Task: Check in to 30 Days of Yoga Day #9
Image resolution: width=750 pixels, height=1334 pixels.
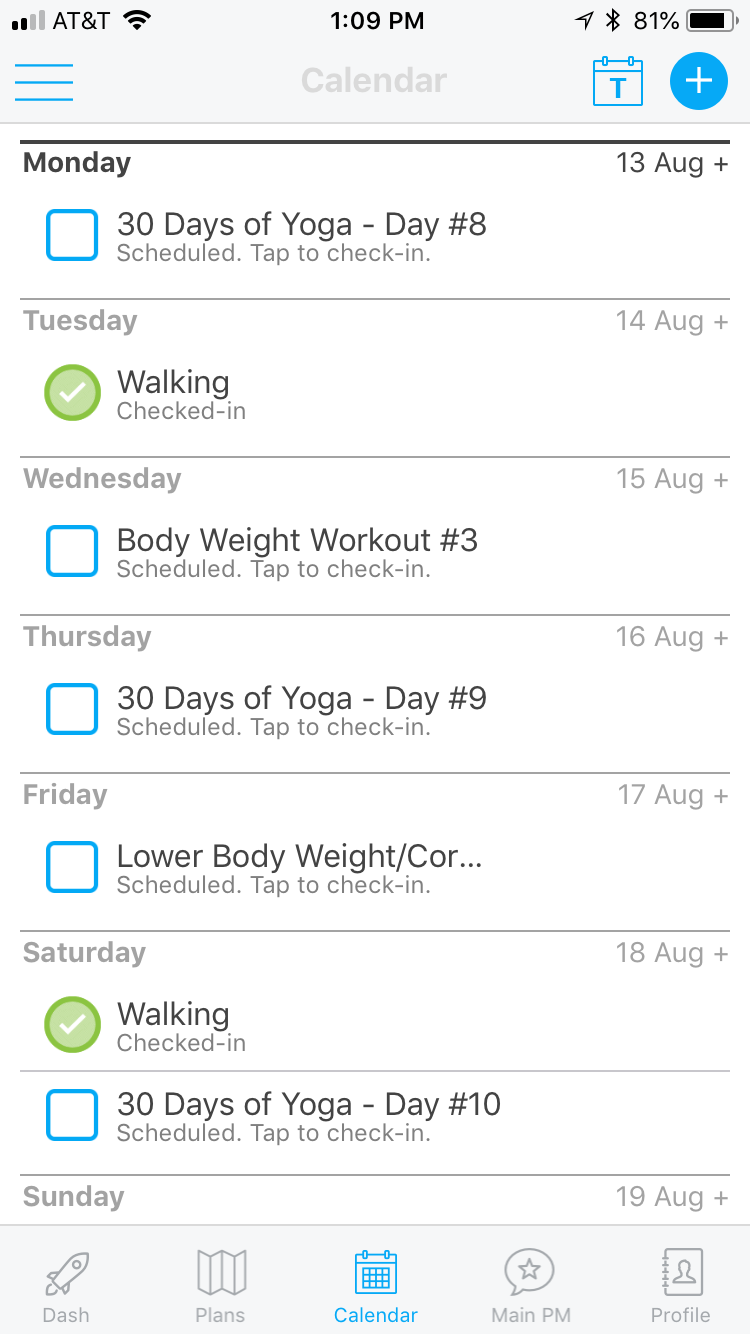Action: [x=72, y=709]
